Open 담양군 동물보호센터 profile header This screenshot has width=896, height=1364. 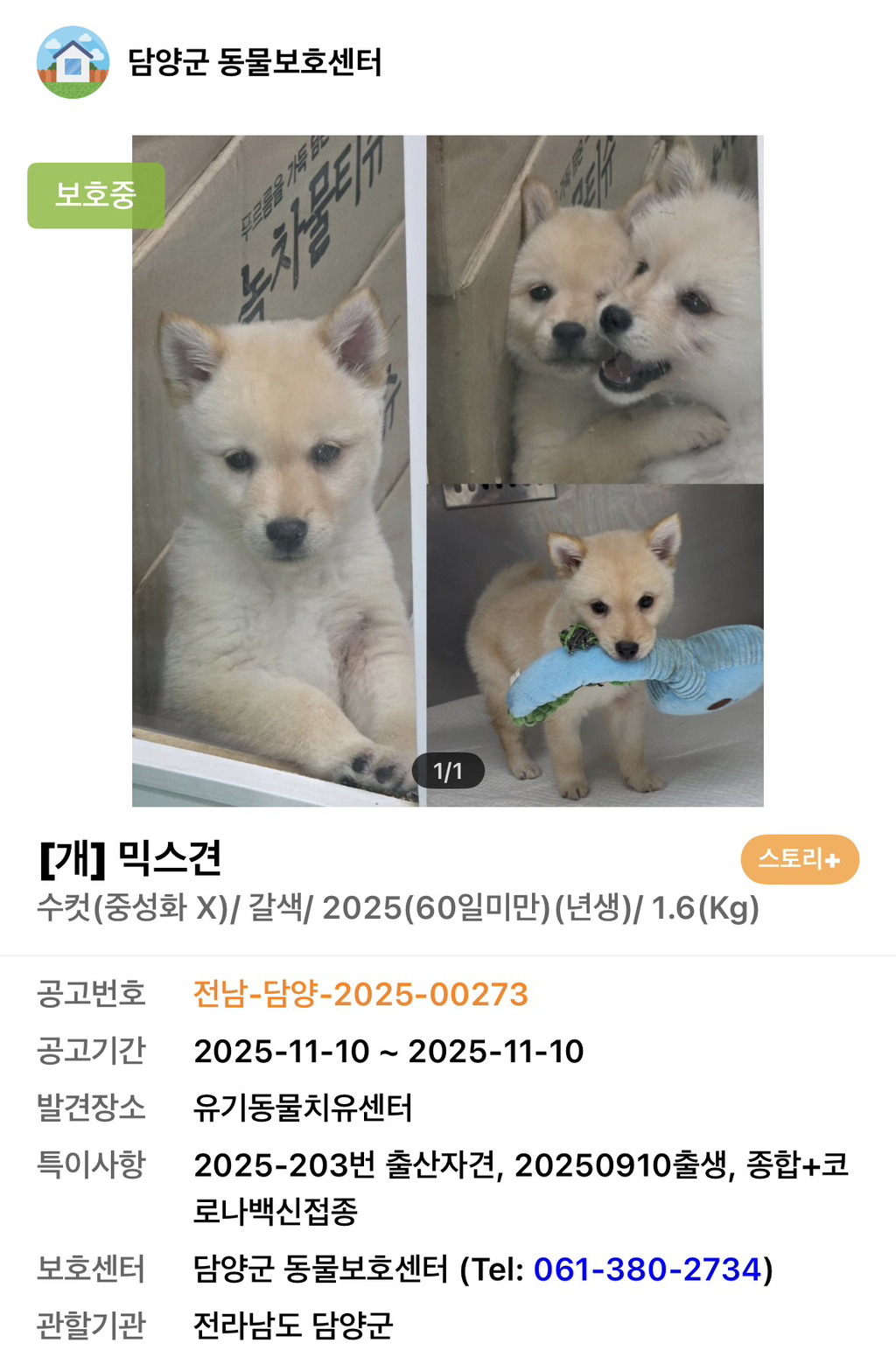(254, 62)
